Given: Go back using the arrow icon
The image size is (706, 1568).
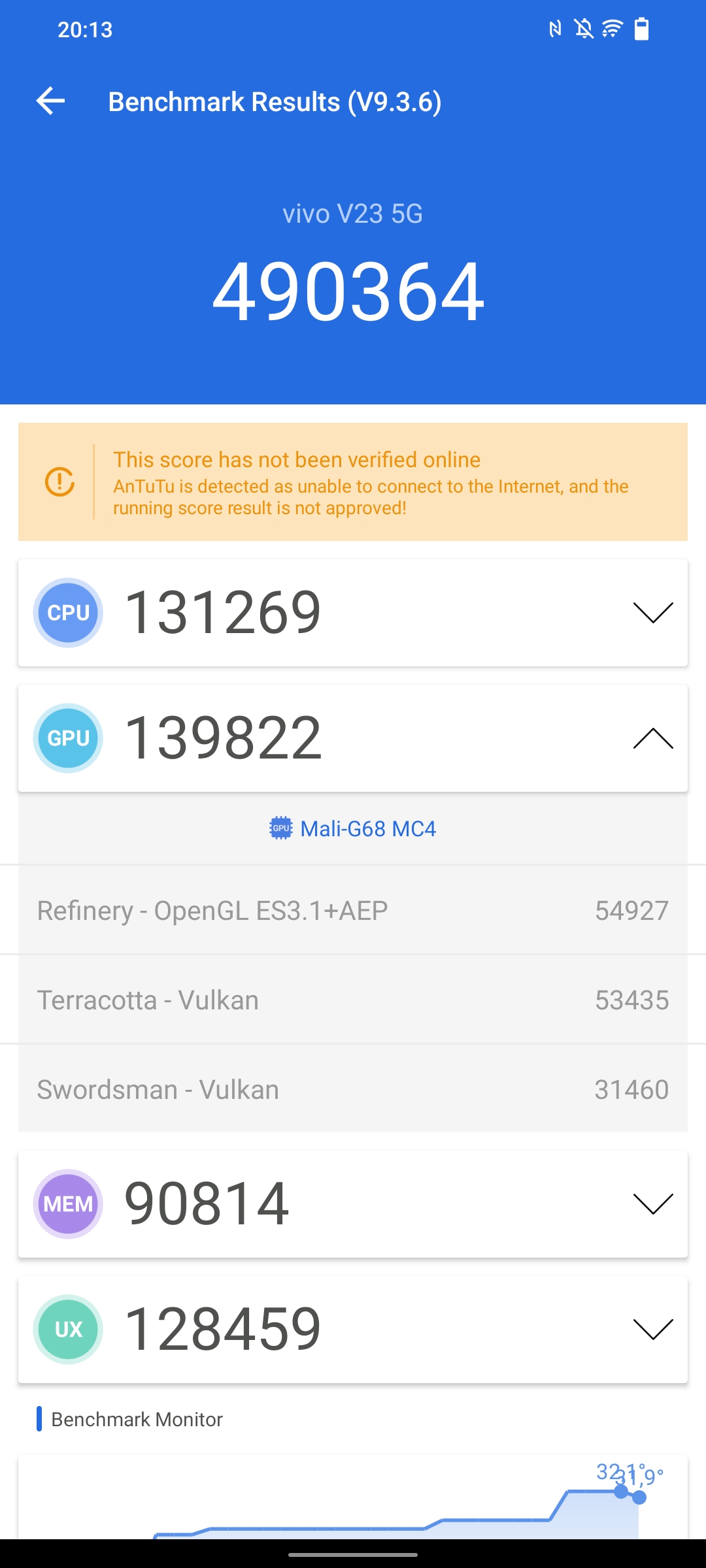Looking at the screenshot, I should click(50, 101).
